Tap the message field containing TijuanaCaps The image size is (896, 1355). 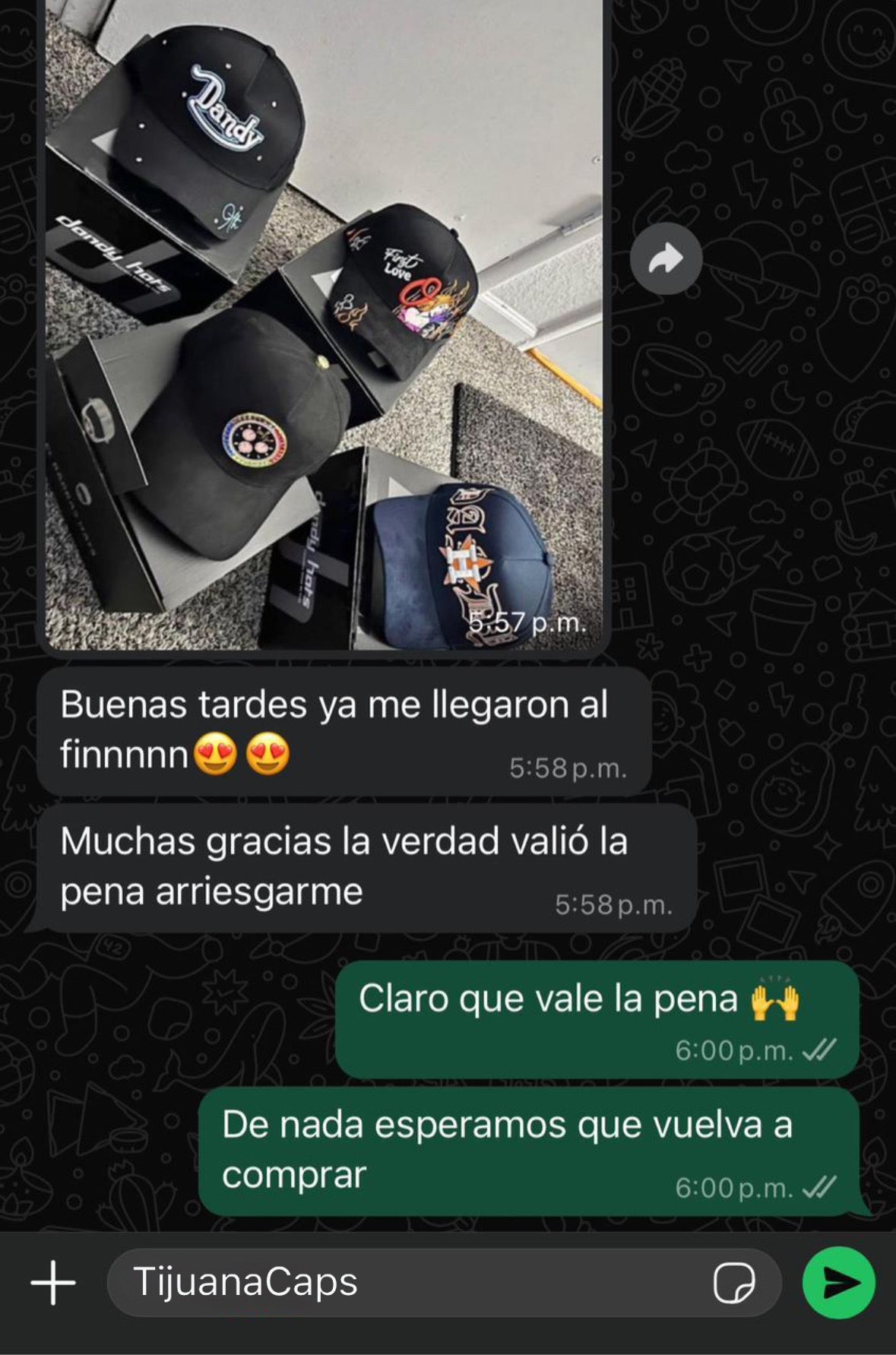(410, 1282)
